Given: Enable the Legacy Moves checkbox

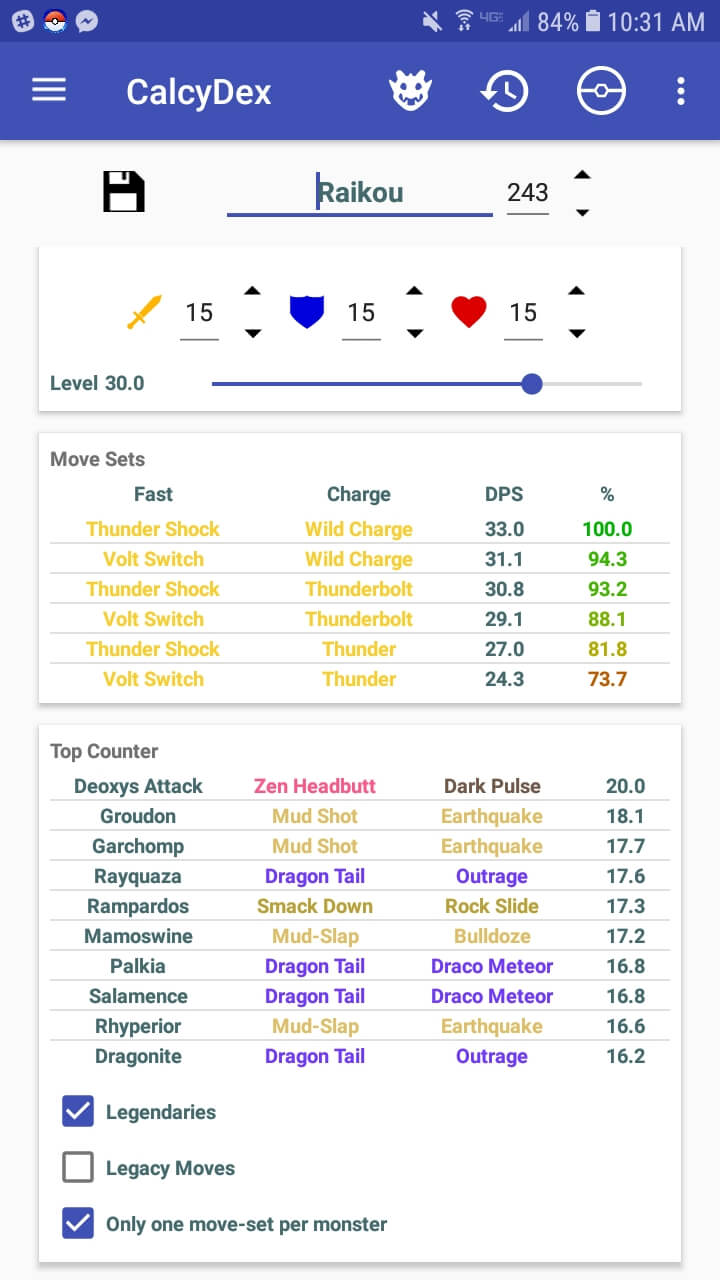Looking at the screenshot, I should (x=78, y=1167).
